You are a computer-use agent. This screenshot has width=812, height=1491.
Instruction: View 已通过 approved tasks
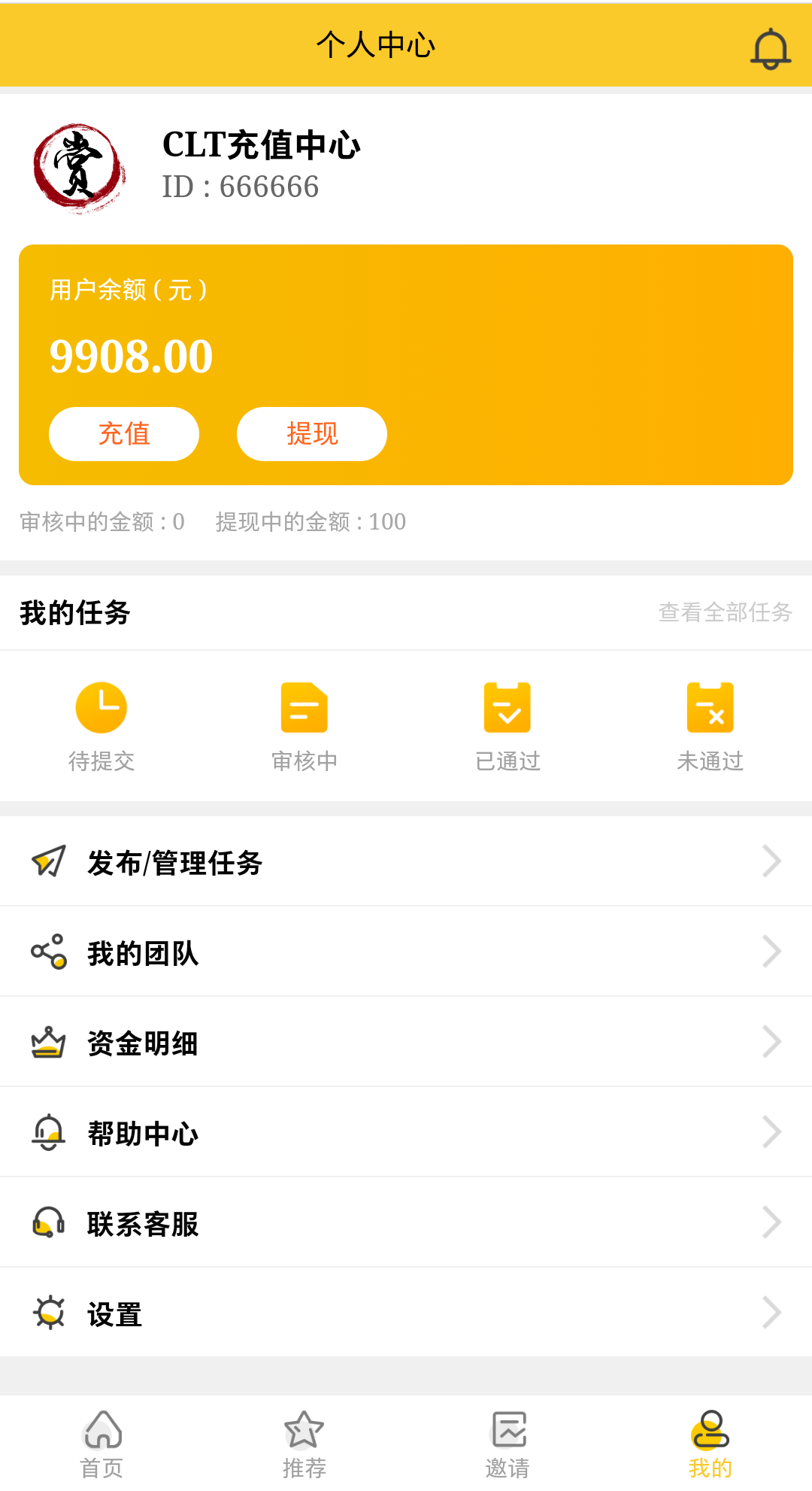click(x=507, y=727)
